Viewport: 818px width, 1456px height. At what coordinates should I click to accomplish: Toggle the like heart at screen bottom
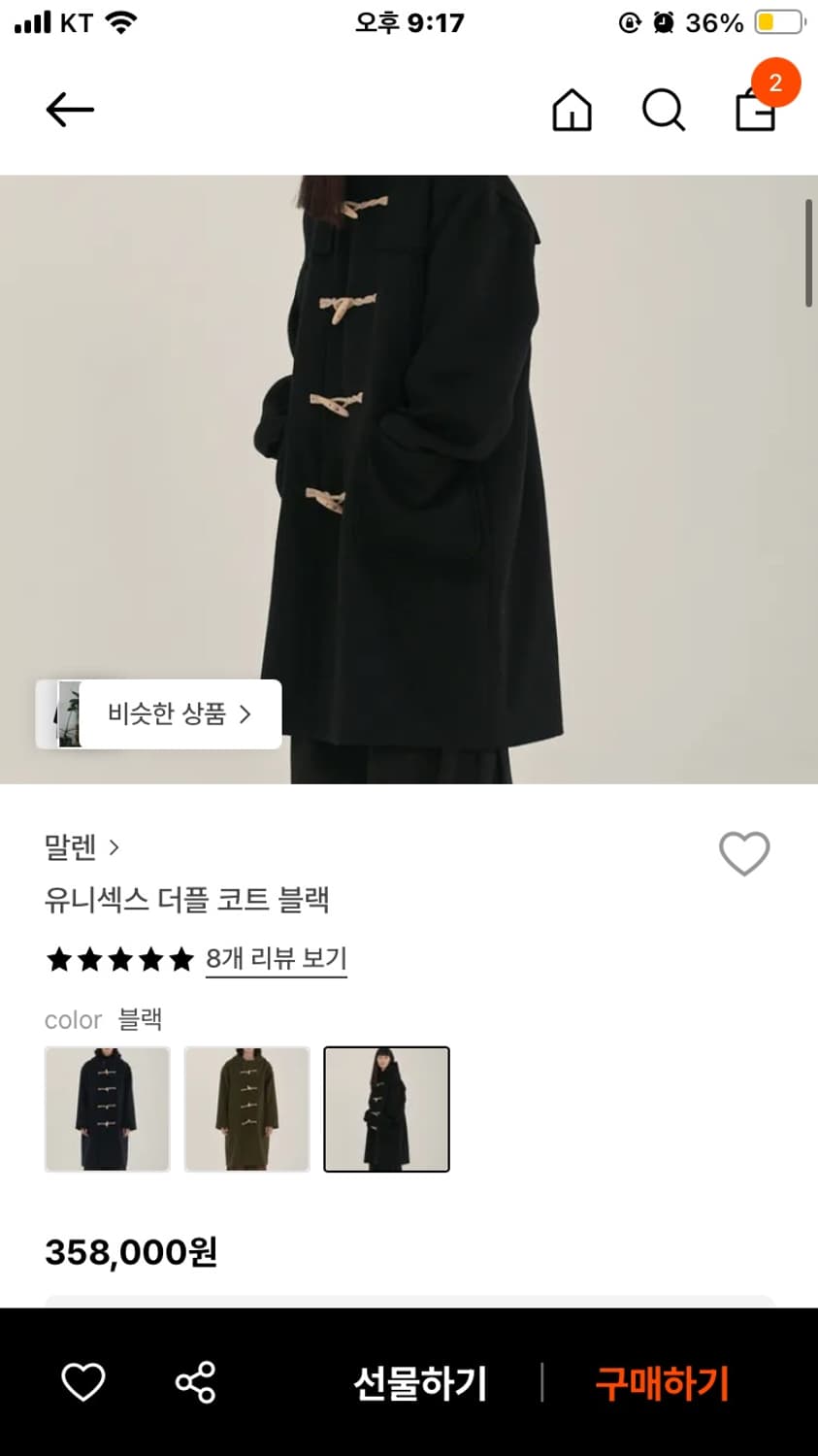(x=83, y=1383)
